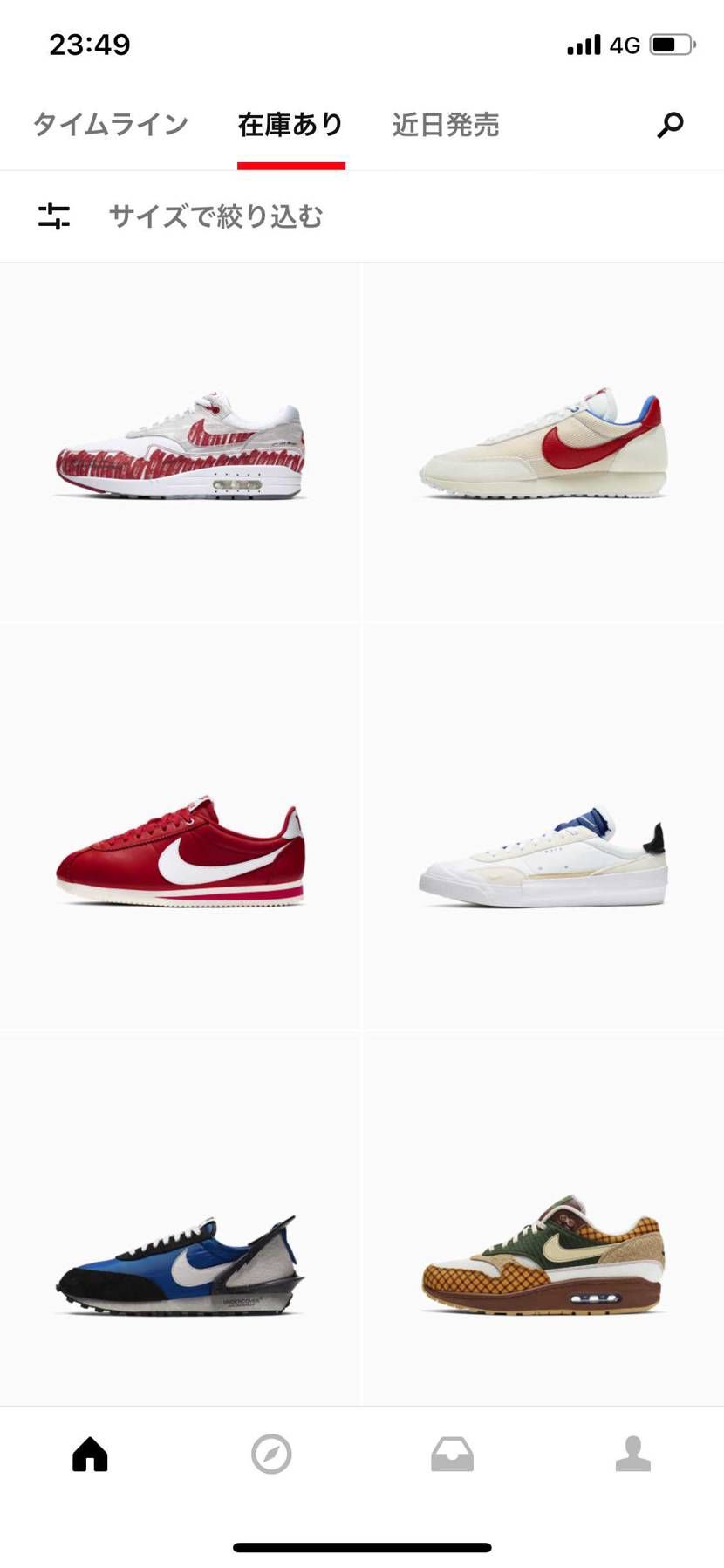Viewport: 724px width, 1568px height.
Task: Open the profile tab
Action: click(633, 1454)
